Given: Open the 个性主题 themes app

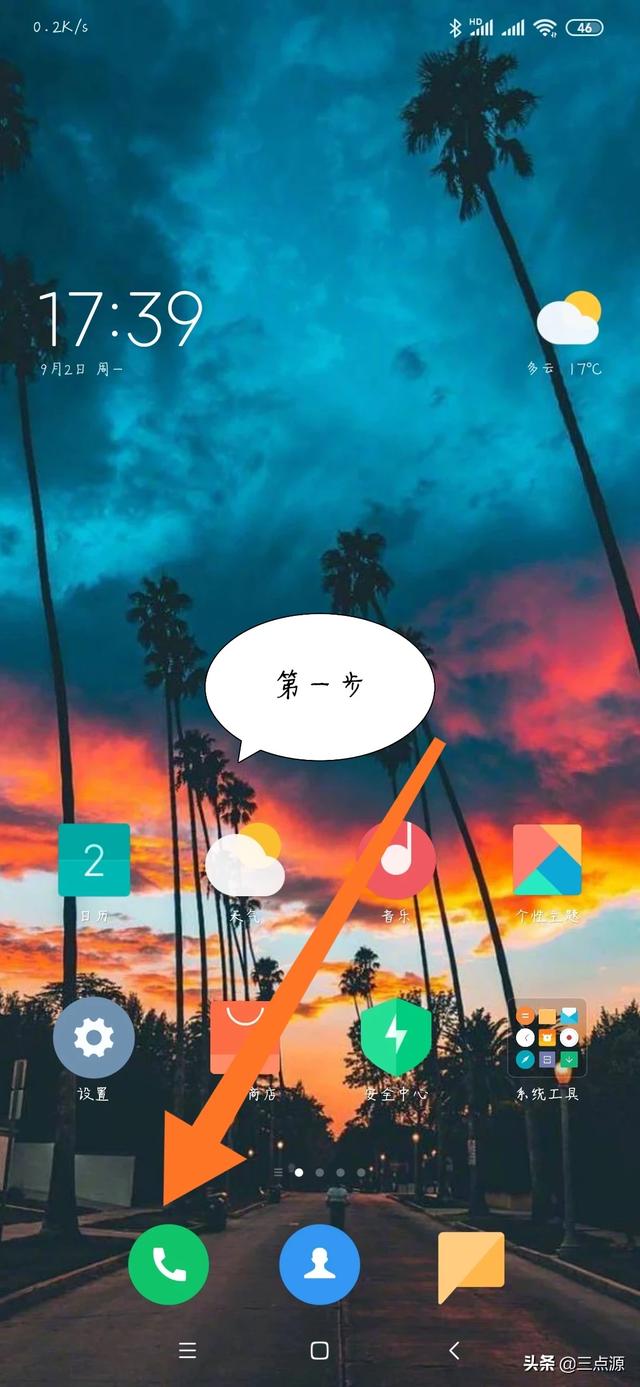Looking at the screenshot, I should (x=547, y=860).
